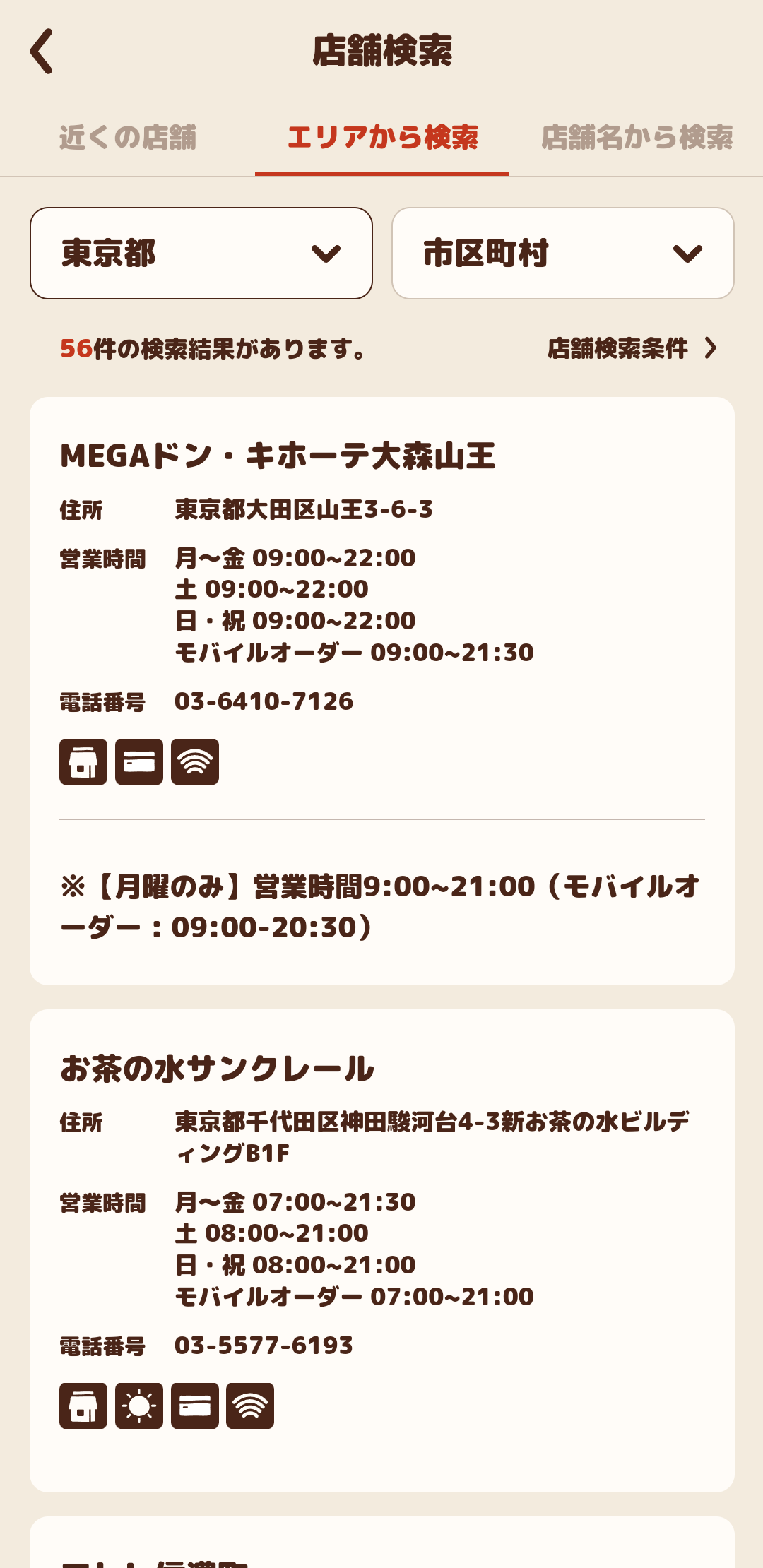The width and height of the screenshot is (763, 1568).
Task: Expand the 市区町村 dropdown
Action: (x=563, y=254)
